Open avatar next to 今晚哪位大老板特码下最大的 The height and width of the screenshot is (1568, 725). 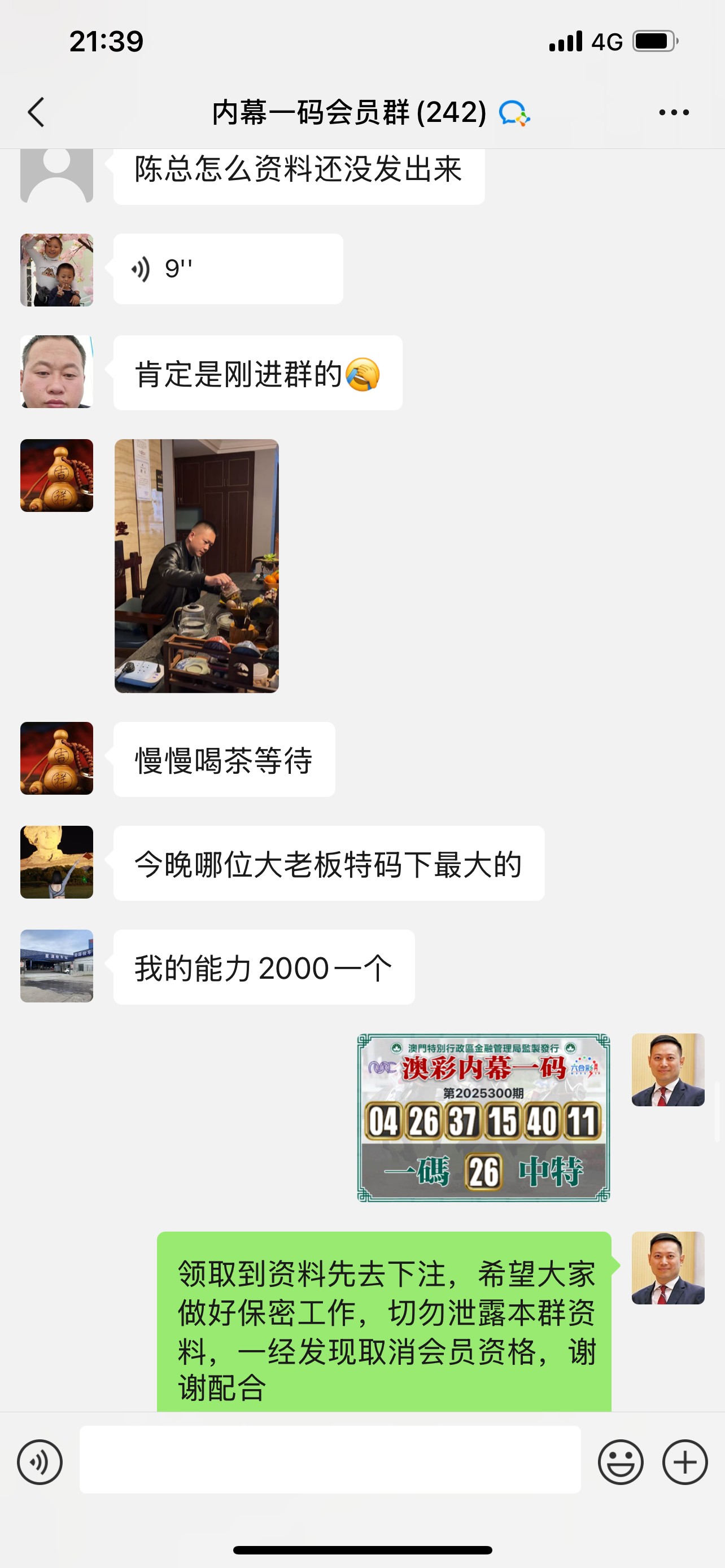point(56,862)
